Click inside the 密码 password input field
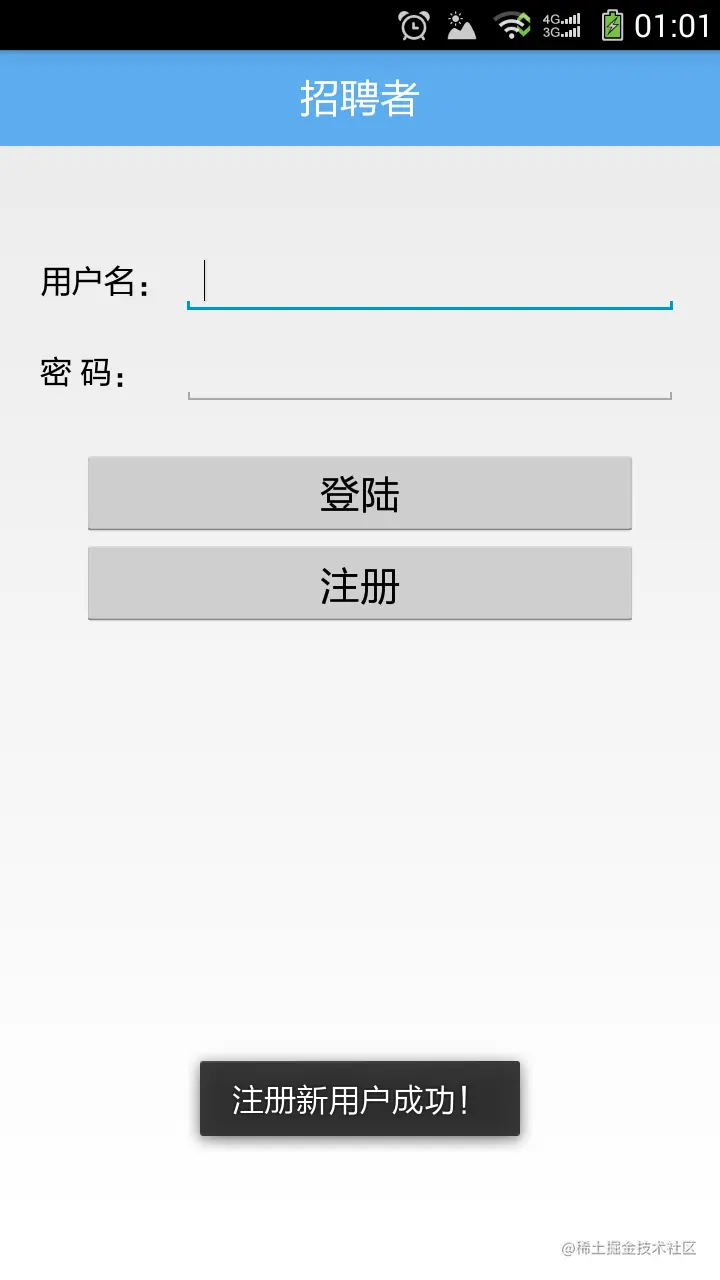Screen dimensions: 720x1280 pos(430,375)
